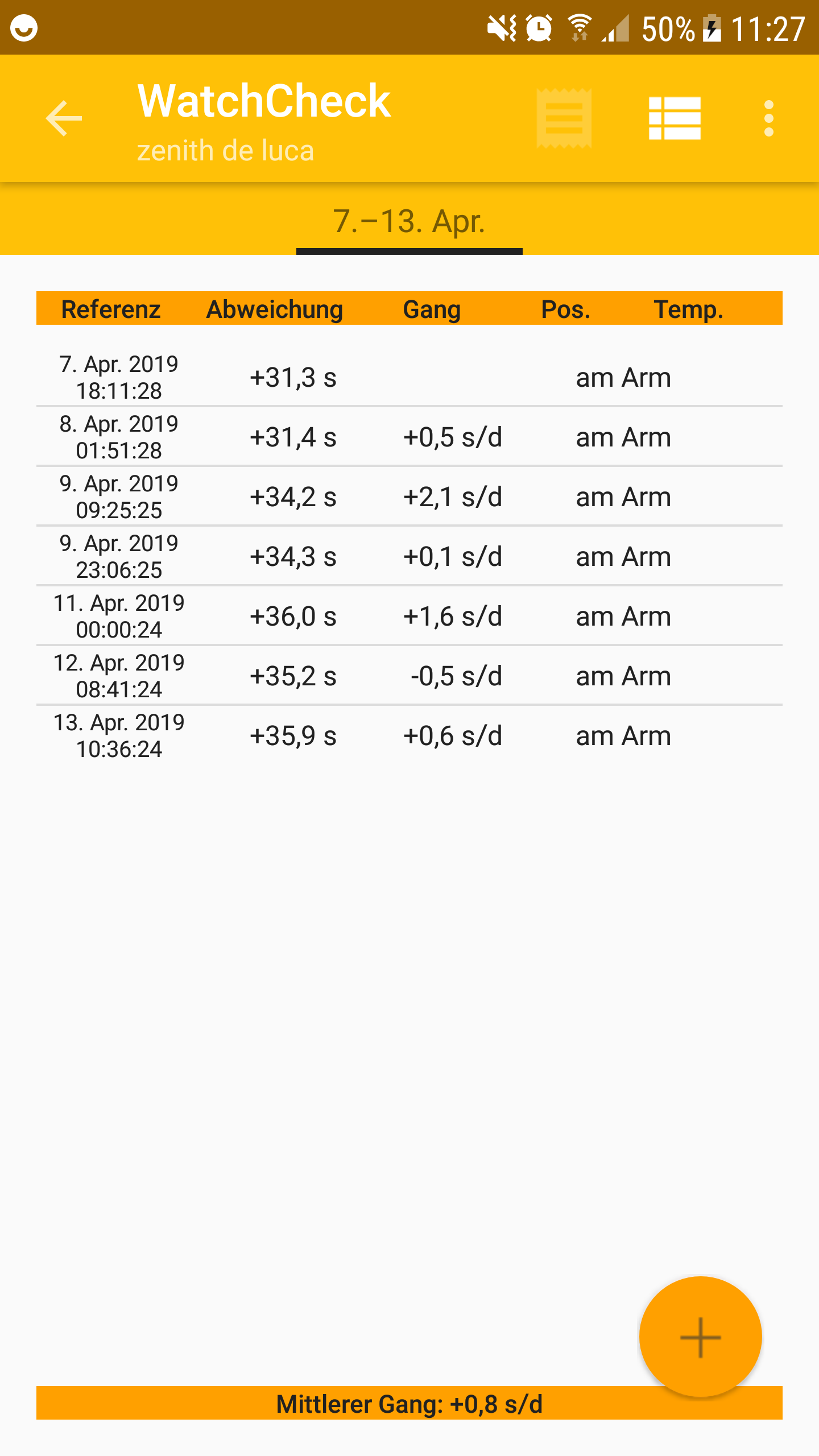Select the 7.–13. Apr. tab
Screen dimensions: 819x1456
click(409, 221)
